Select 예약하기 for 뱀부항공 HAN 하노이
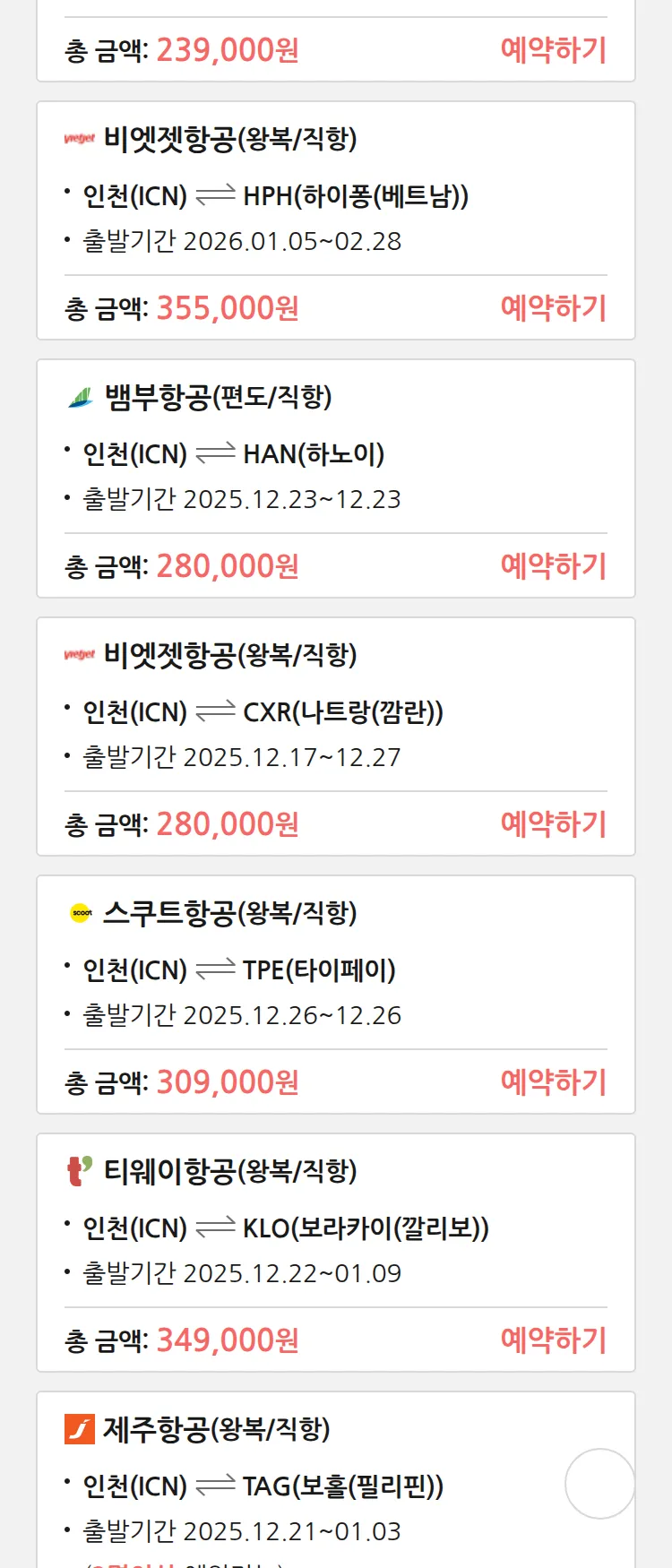This screenshot has width=672, height=1568. 553,566
